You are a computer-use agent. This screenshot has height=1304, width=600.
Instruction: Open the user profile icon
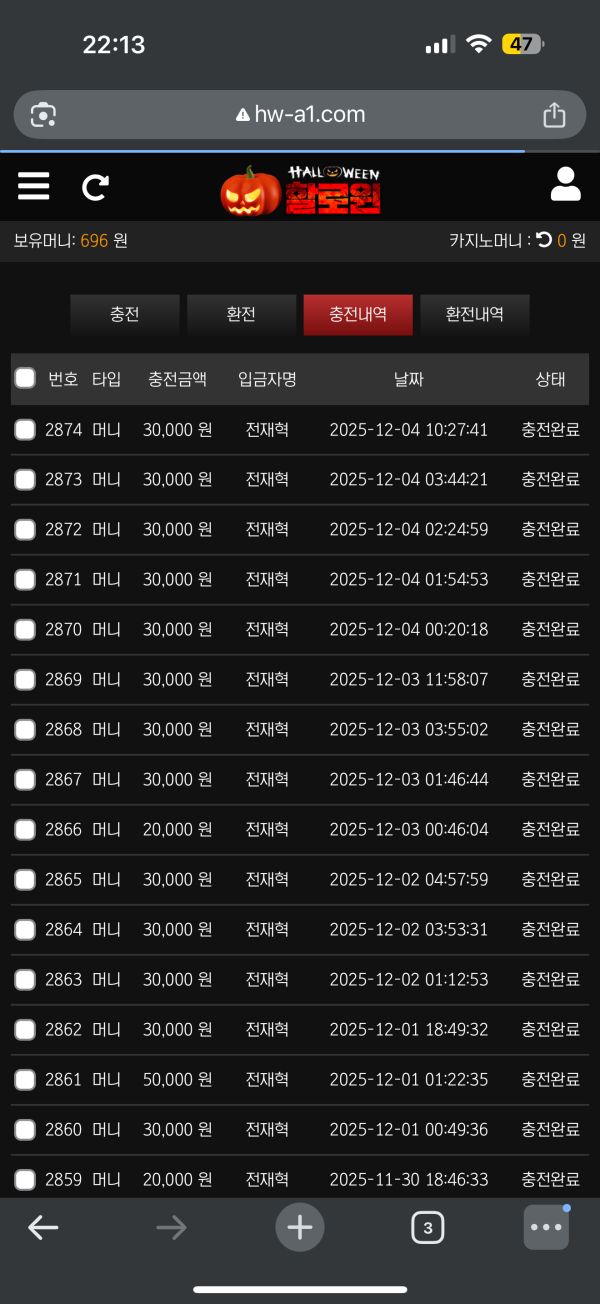tap(565, 185)
